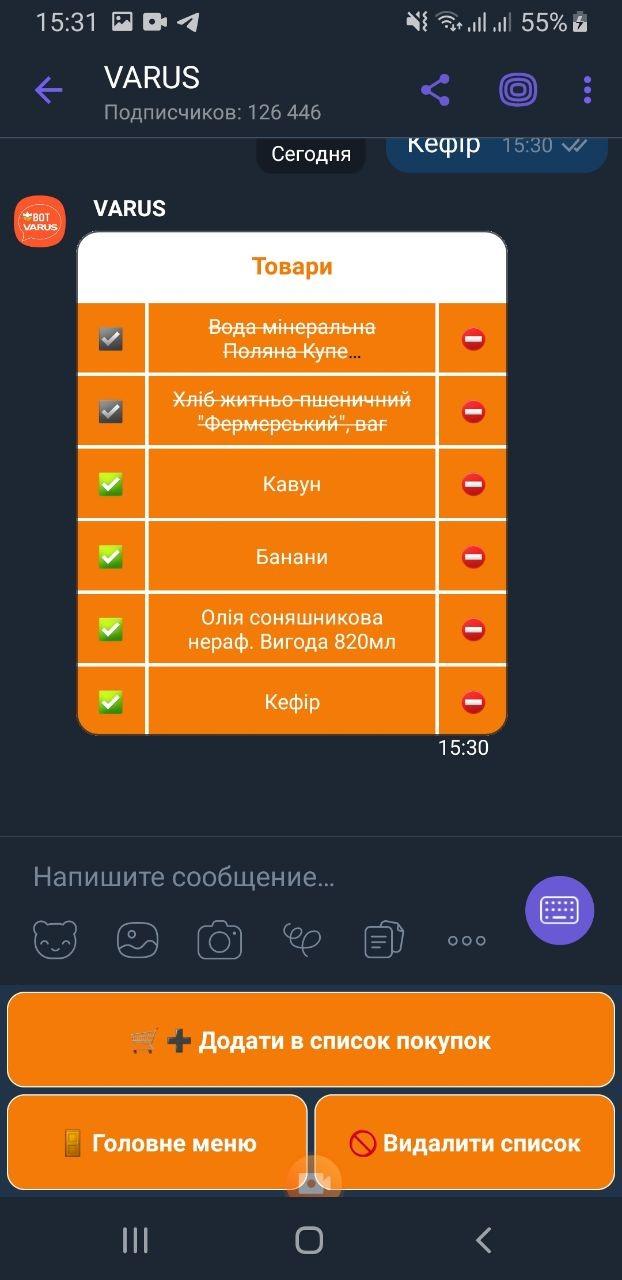
Task: Uncheck the Кавун checkbox
Action: click(111, 485)
